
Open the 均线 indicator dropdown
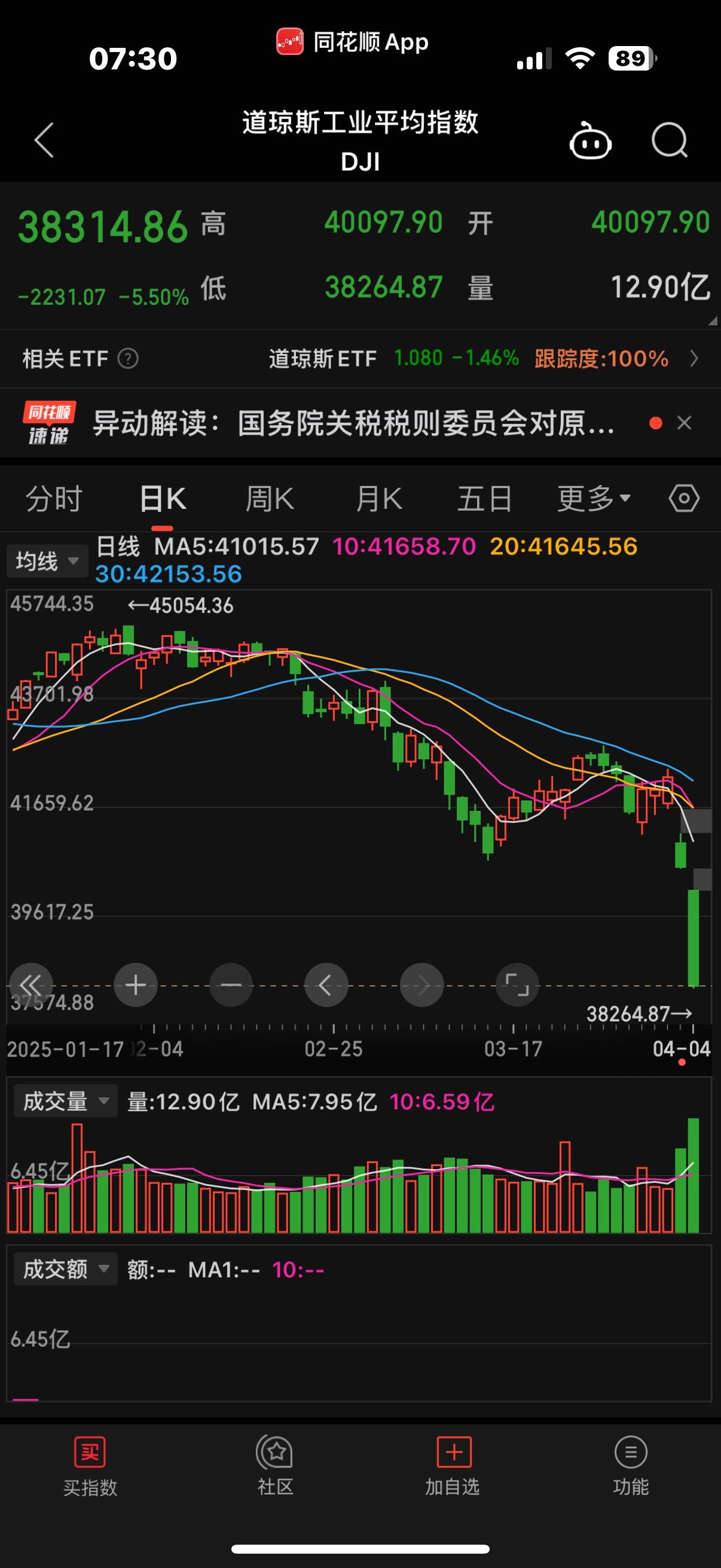point(47,560)
